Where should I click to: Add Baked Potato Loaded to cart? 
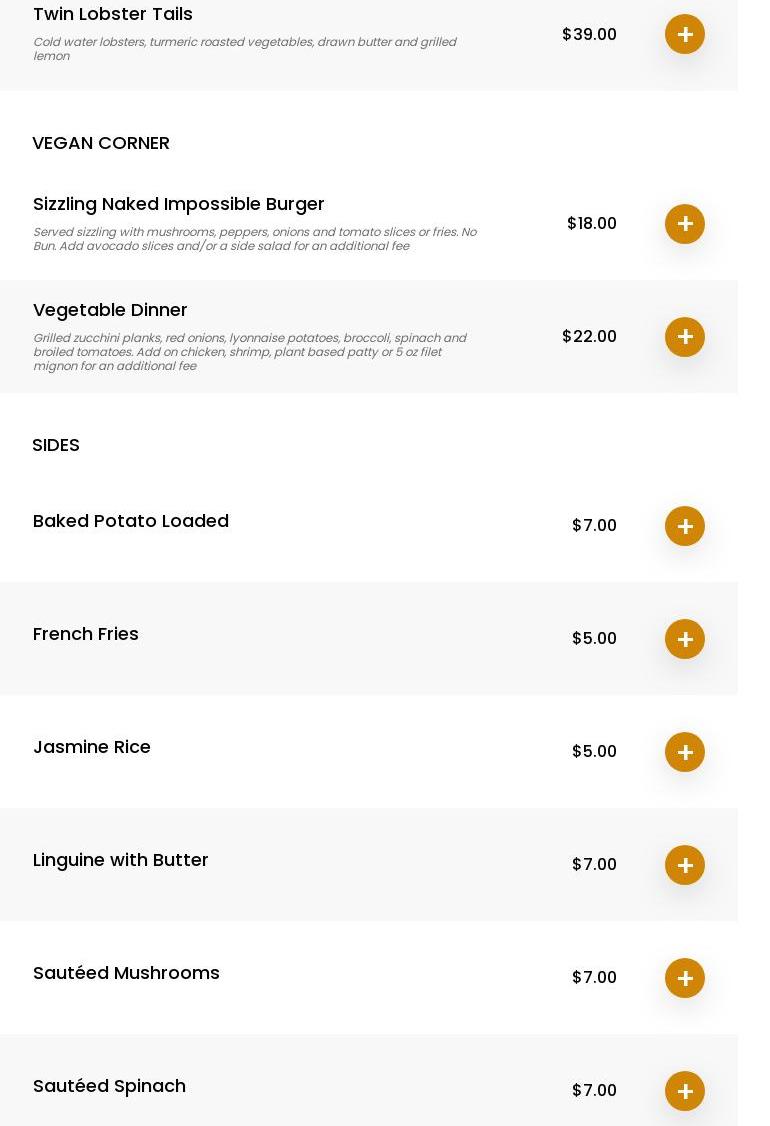coord(685,526)
